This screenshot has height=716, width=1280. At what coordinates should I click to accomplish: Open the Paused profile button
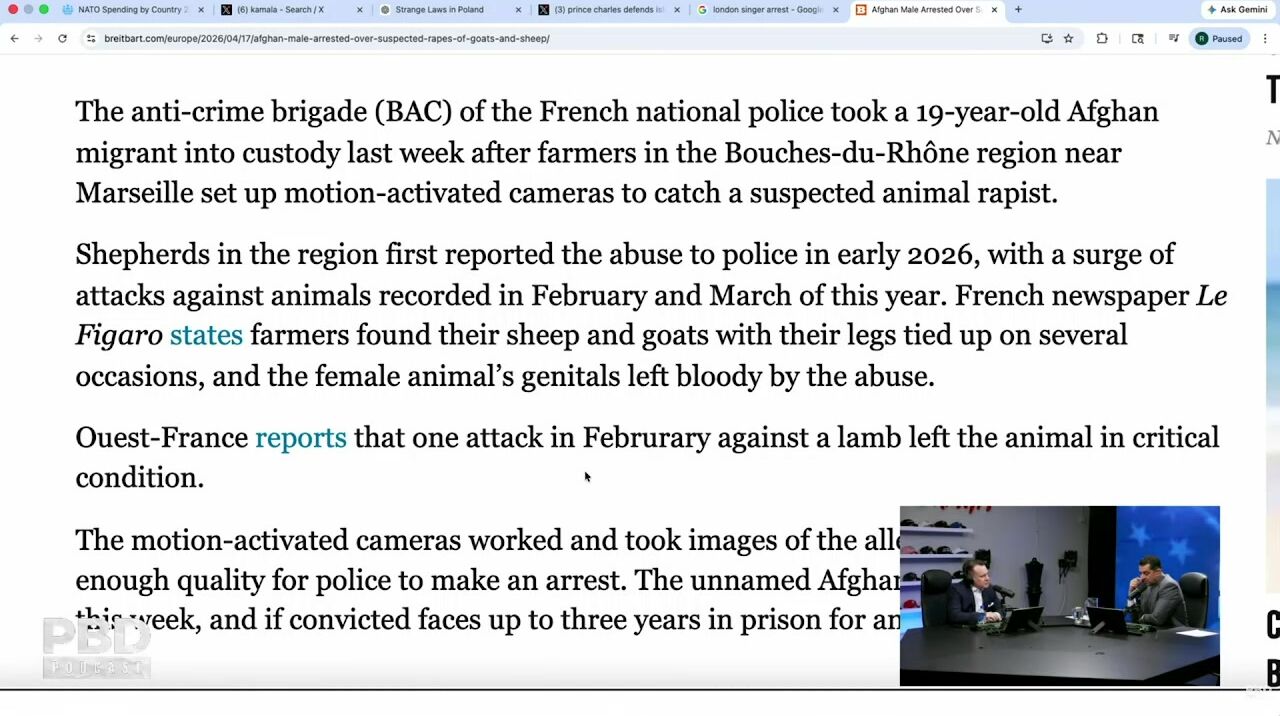click(1218, 39)
